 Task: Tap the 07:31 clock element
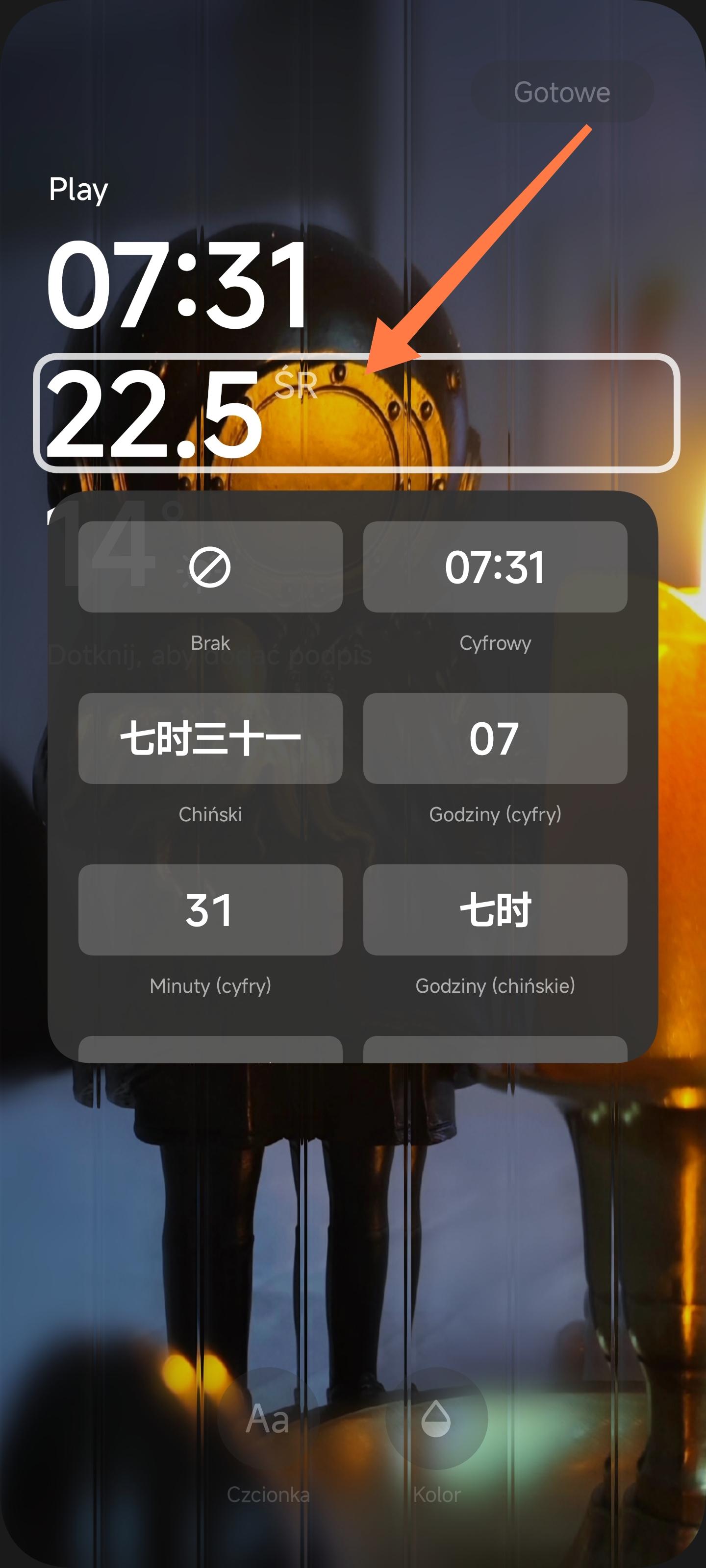tap(178, 284)
